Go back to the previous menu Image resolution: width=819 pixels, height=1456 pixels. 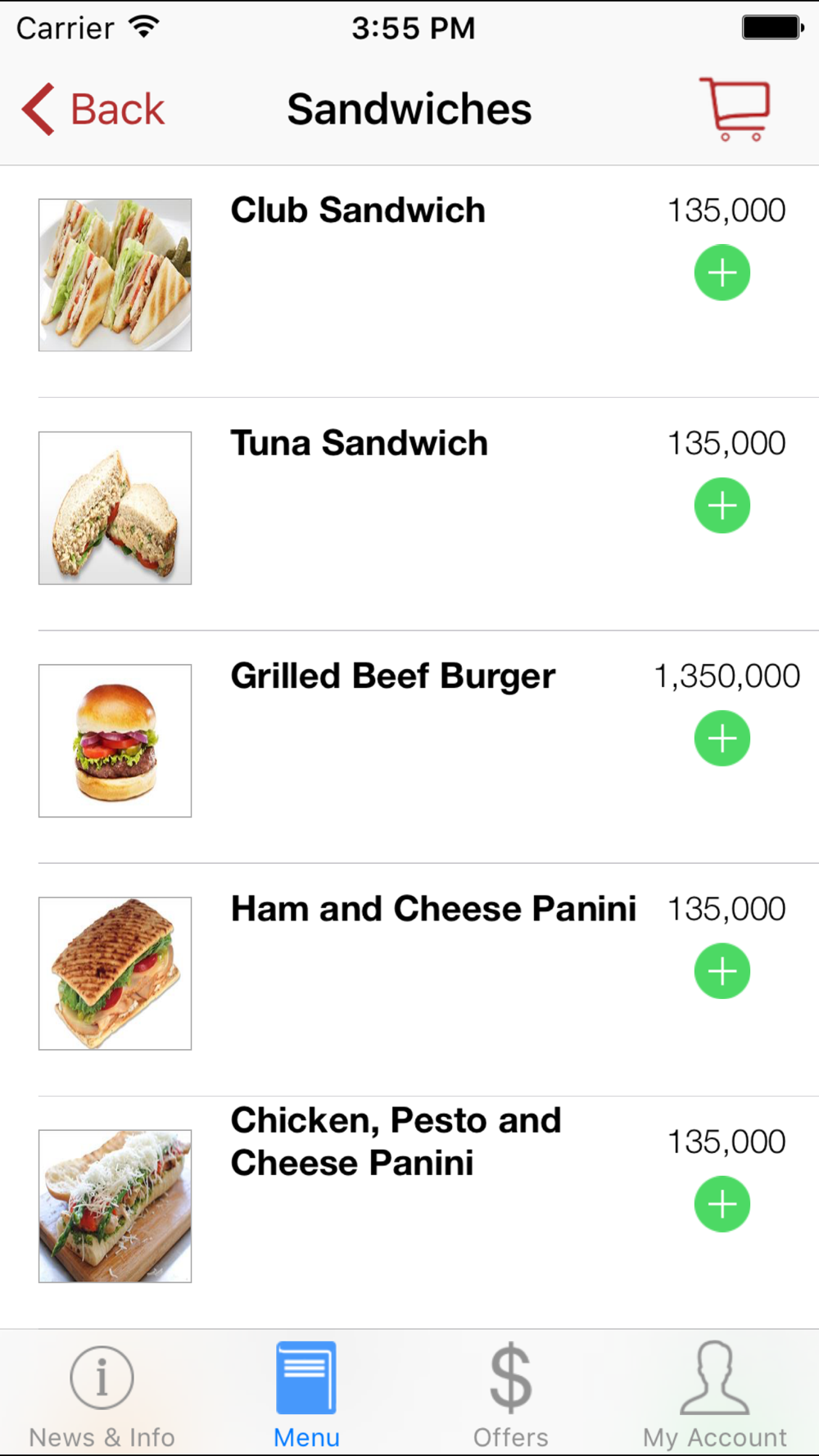pyautogui.click(x=93, y=109)
